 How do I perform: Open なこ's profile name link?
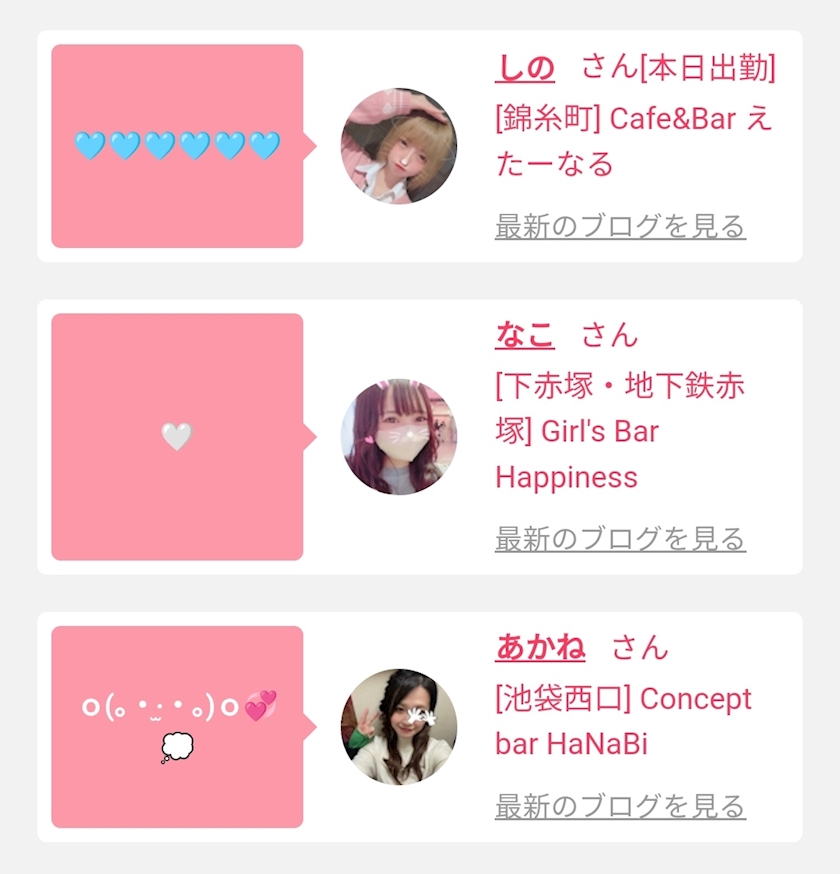pos(524,335)
